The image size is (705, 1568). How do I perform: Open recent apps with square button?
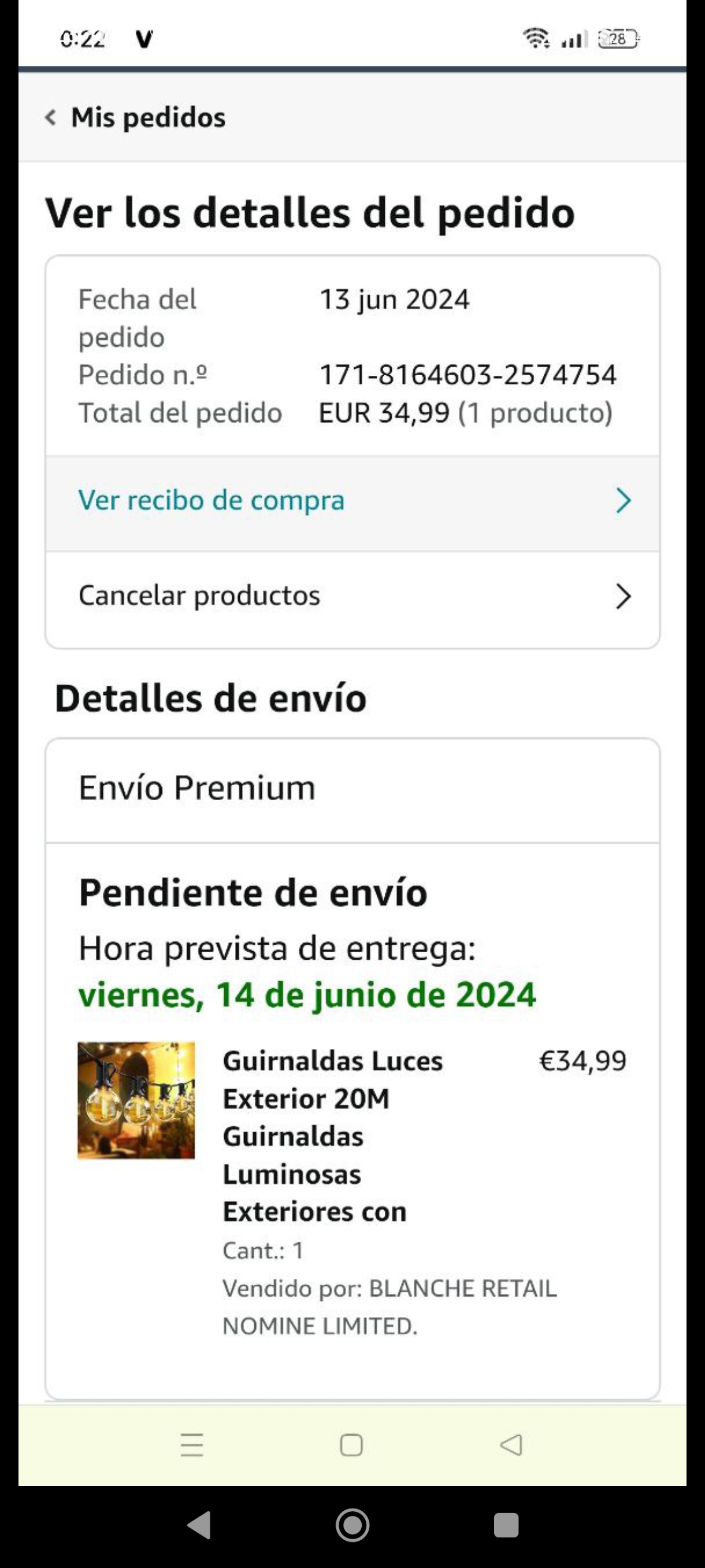(506, 1525)
